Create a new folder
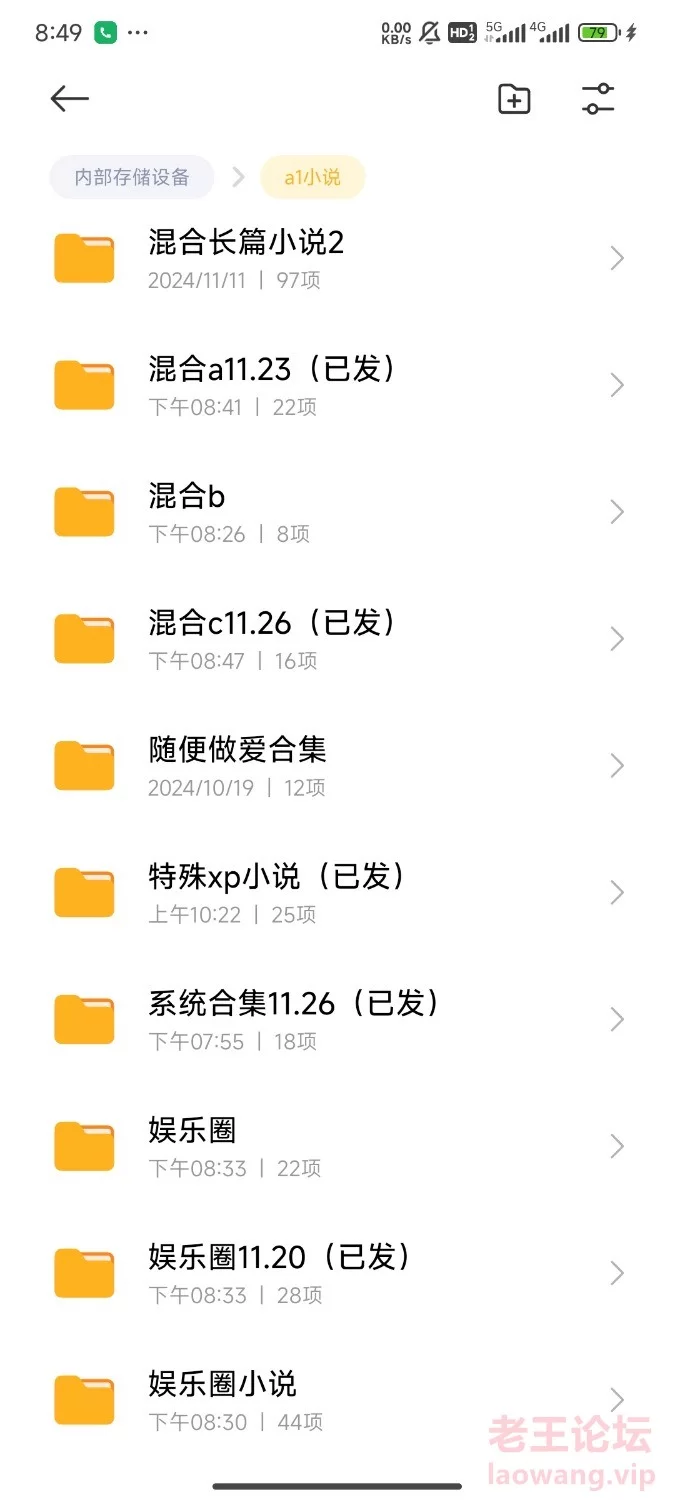The image size is (675, 1500). [514, 99]
